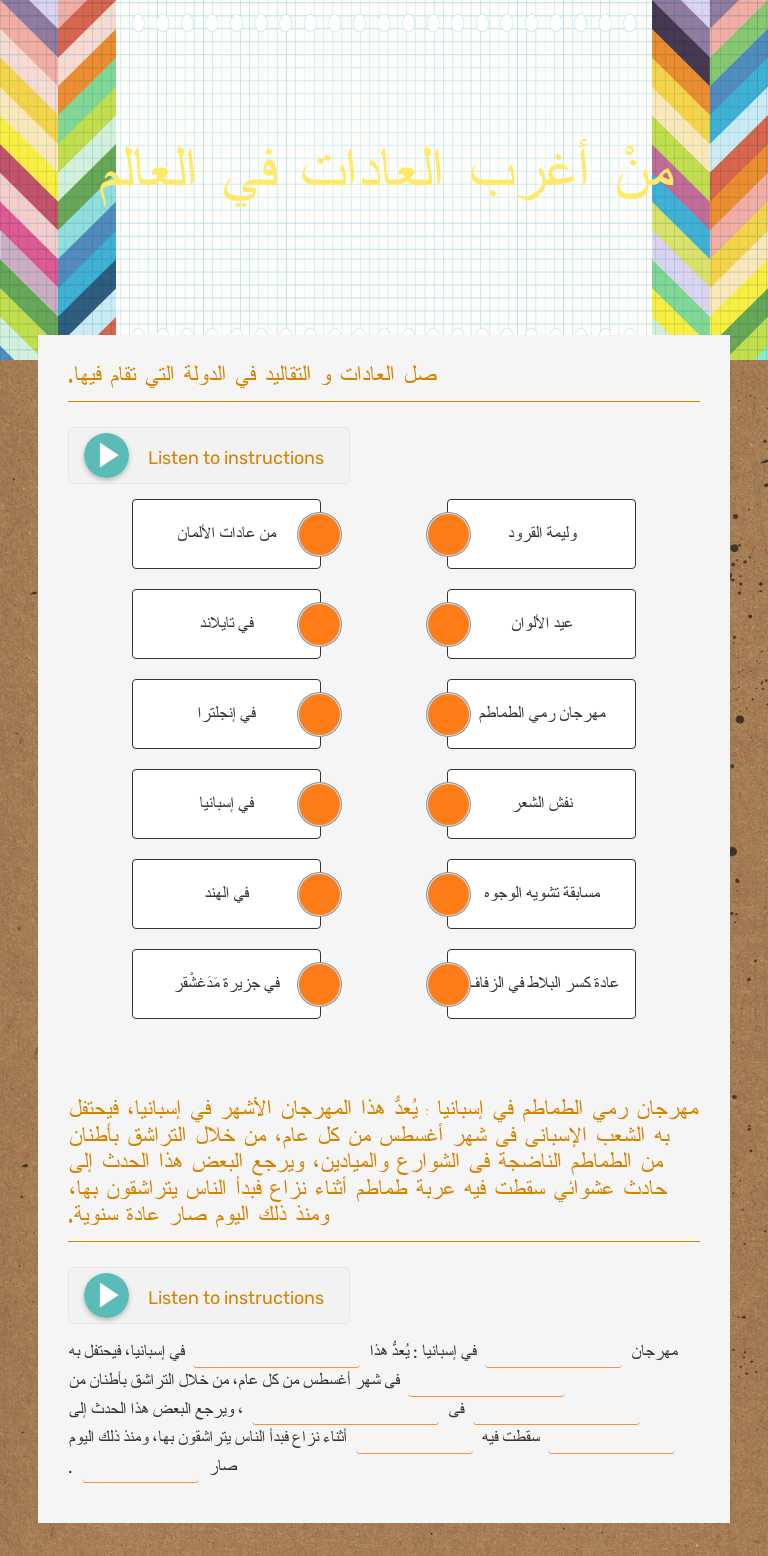Screen dimensions: 768x1556
Task: Play the top Listen to instructions audio icon
Action: coord(106,455)
